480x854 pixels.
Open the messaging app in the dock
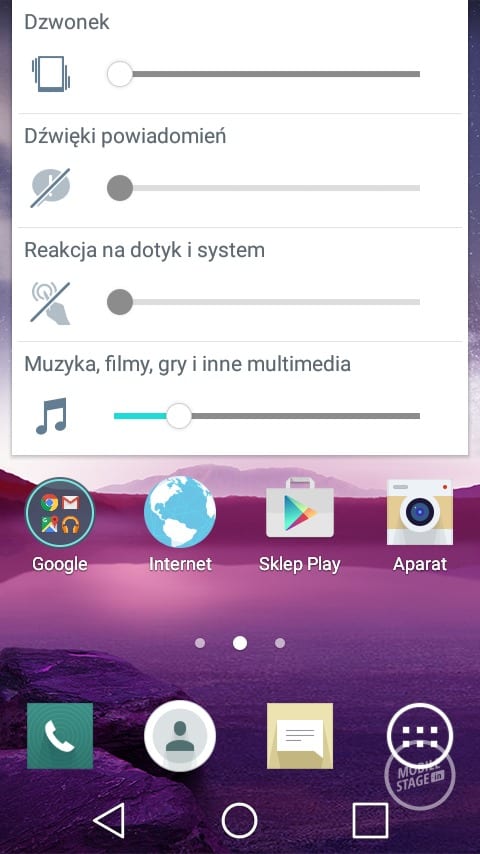click(x=300, y=736)
